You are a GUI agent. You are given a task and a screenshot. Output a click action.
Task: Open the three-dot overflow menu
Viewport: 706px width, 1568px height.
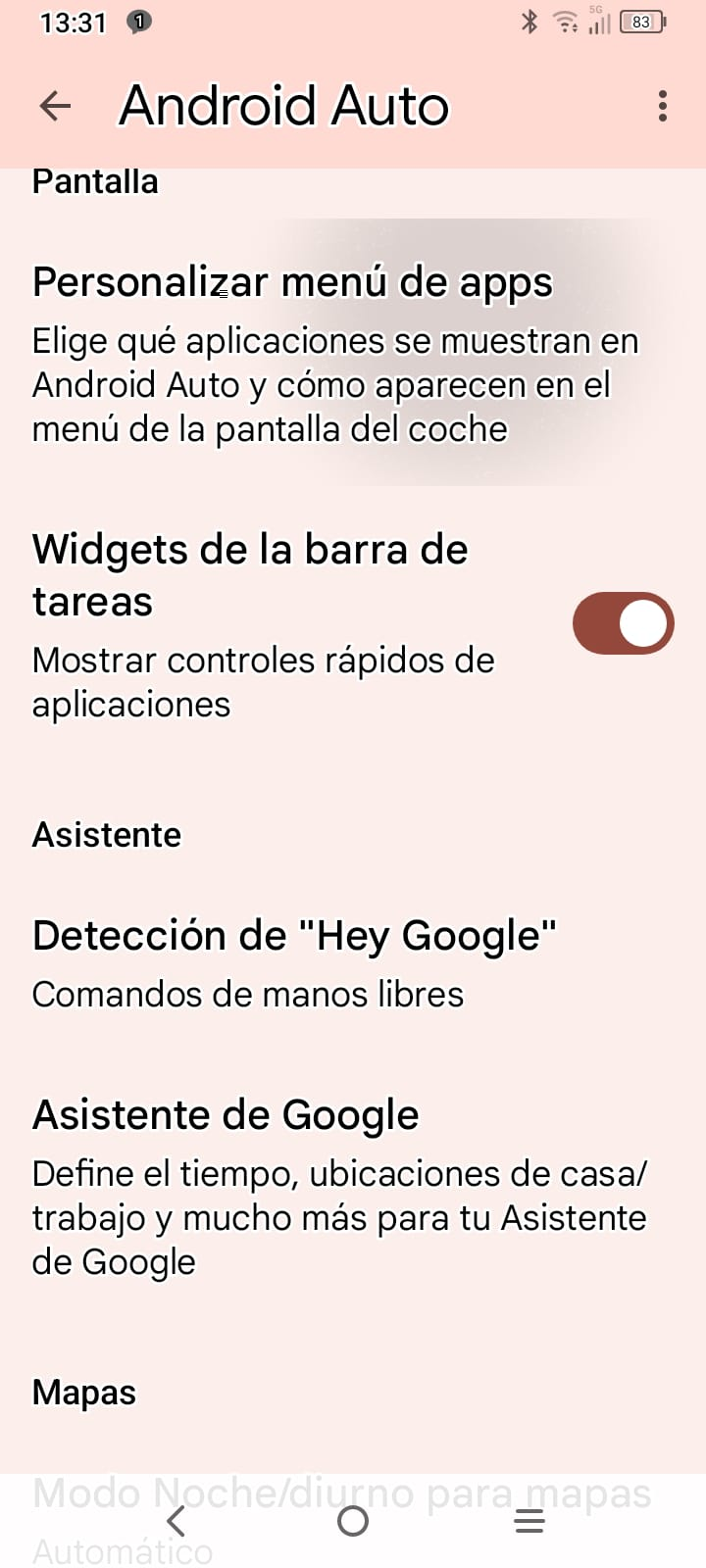click(x=663, y=106)
